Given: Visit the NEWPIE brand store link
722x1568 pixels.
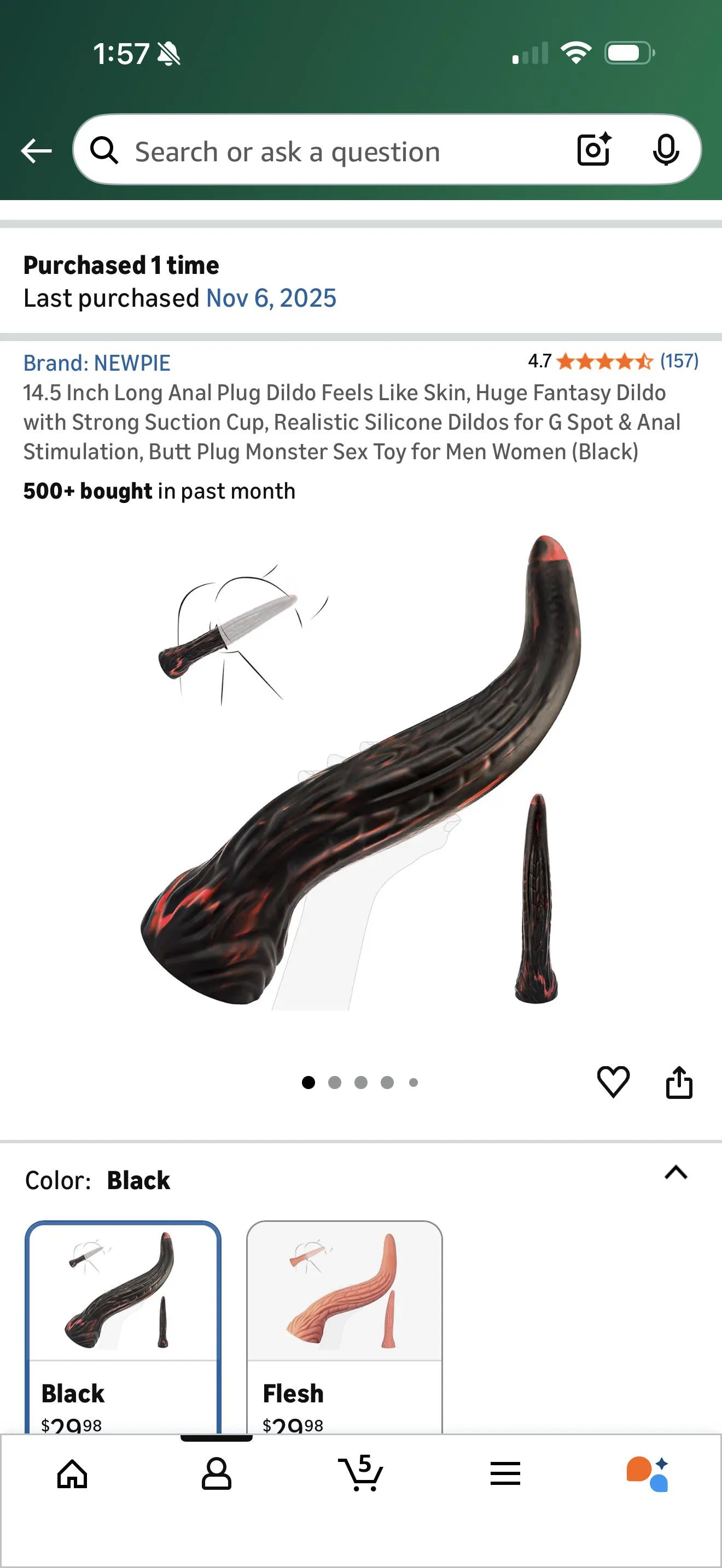Looking at the screenshot, I should point(97,363).
